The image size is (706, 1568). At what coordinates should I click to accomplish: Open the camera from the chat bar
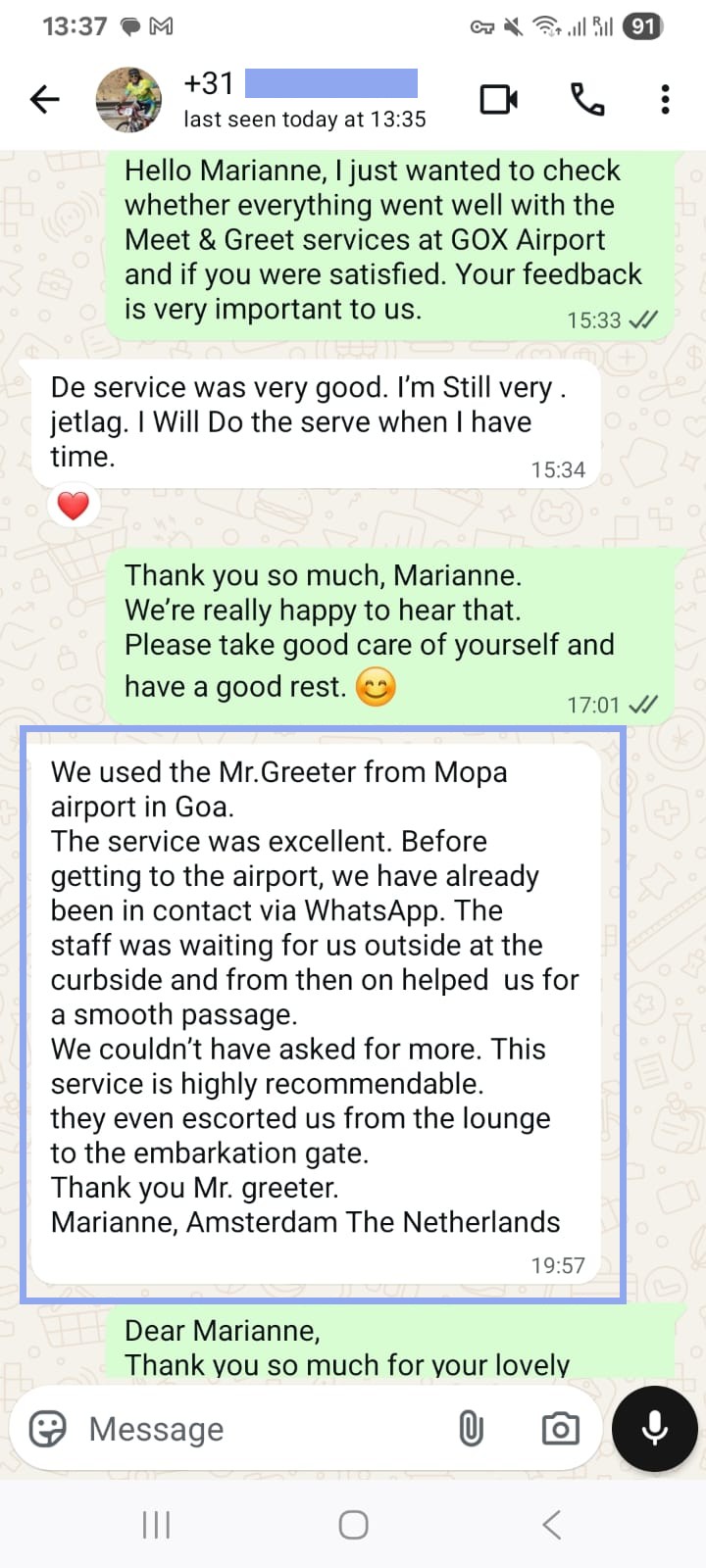560,1429
